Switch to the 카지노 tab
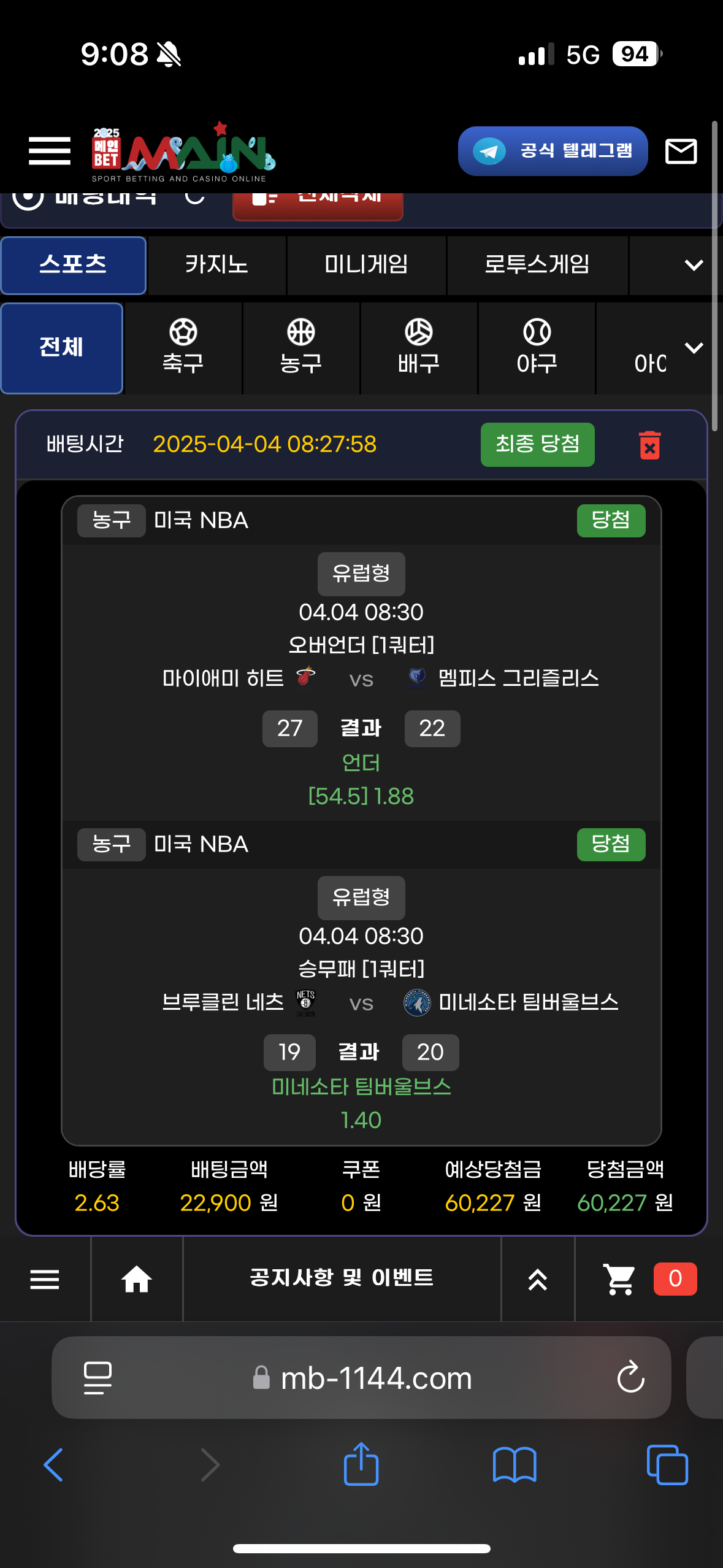This screenshot has width=723, height=1568. pyautogui.click(x=216, y=265)
